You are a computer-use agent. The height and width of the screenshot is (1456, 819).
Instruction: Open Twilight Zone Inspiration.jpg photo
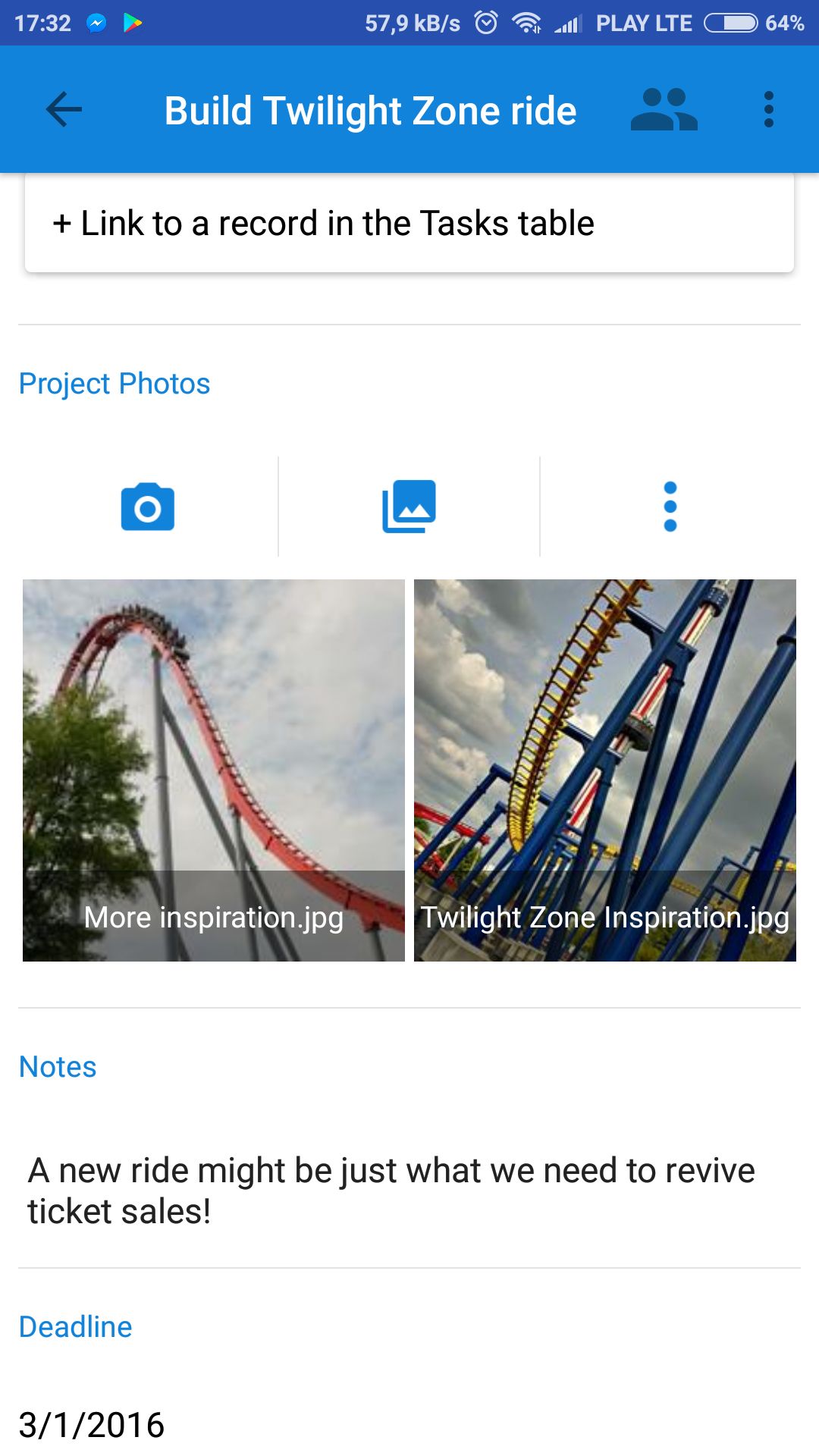[x=605, y=770]
